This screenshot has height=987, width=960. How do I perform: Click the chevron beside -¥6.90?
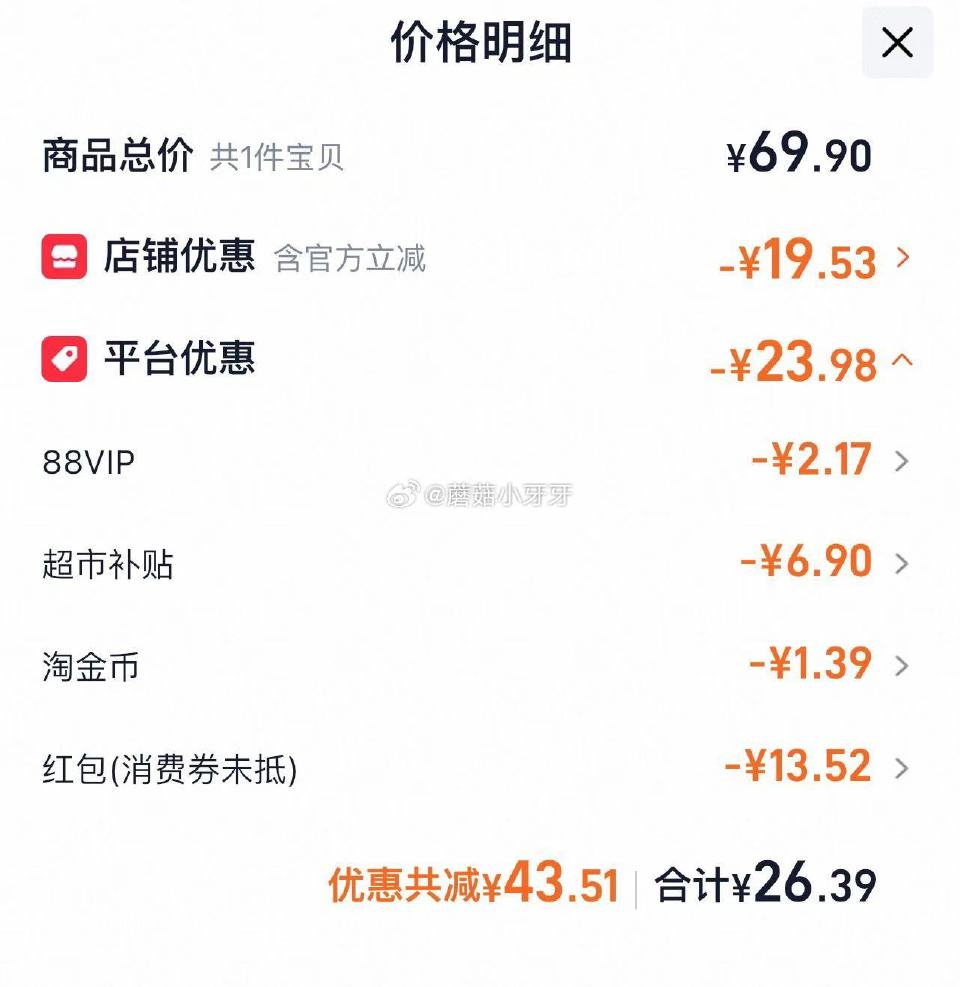pyautogui.click(x=902, y=564)
